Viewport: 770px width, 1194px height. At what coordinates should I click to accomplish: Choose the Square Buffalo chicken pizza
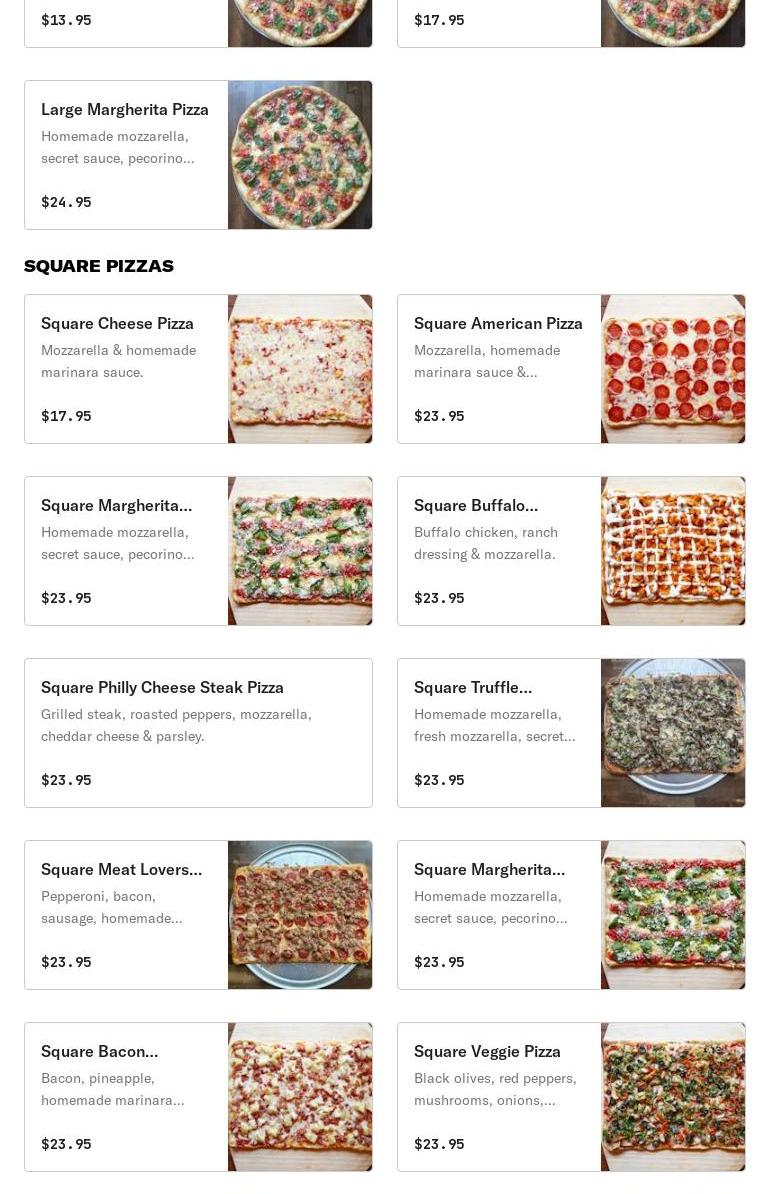tap(571, 551)
